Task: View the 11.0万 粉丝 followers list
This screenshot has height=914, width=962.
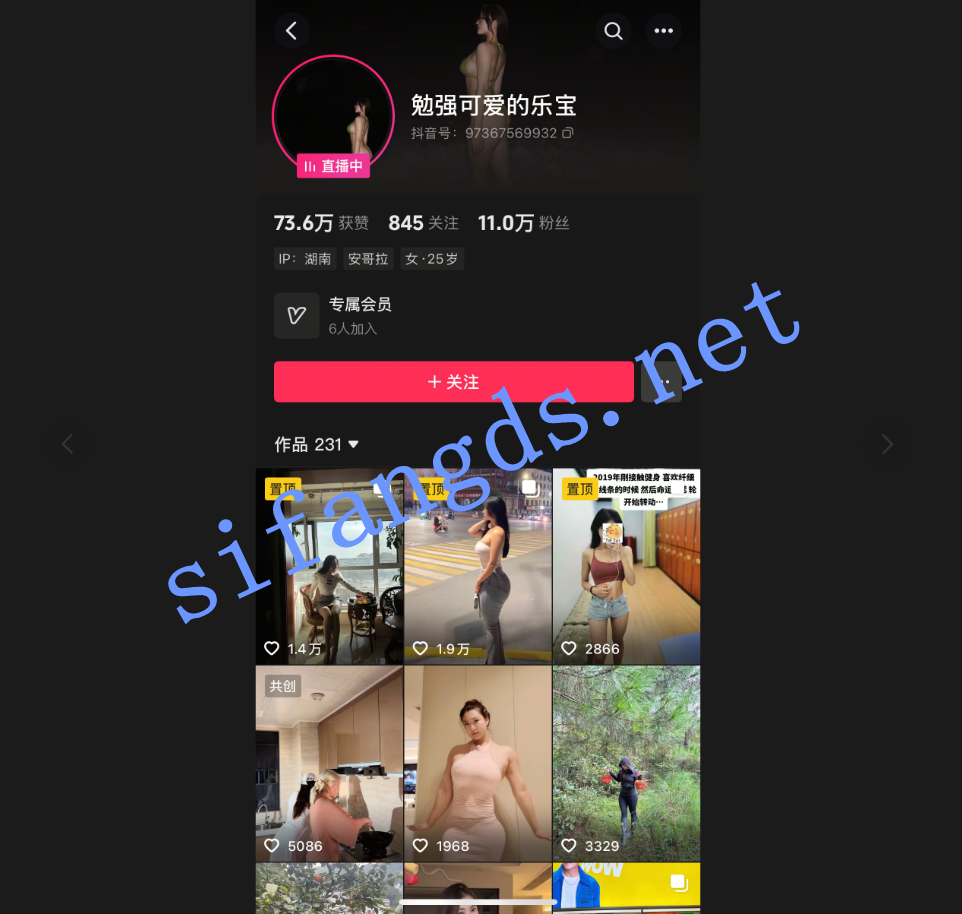Action: 523,223
